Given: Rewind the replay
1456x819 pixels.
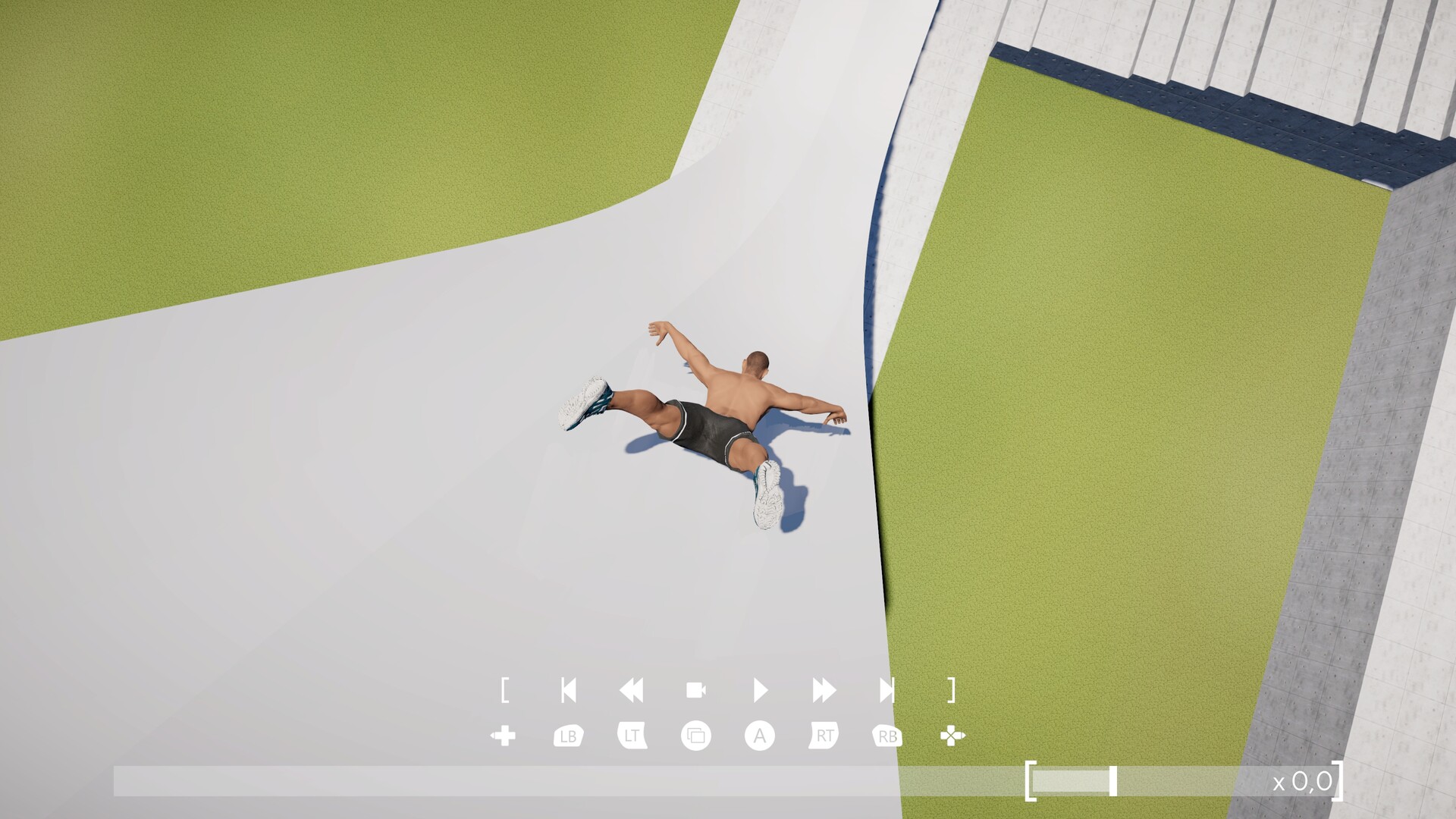Looking at the screenshot, I should (x=631, y=690).
